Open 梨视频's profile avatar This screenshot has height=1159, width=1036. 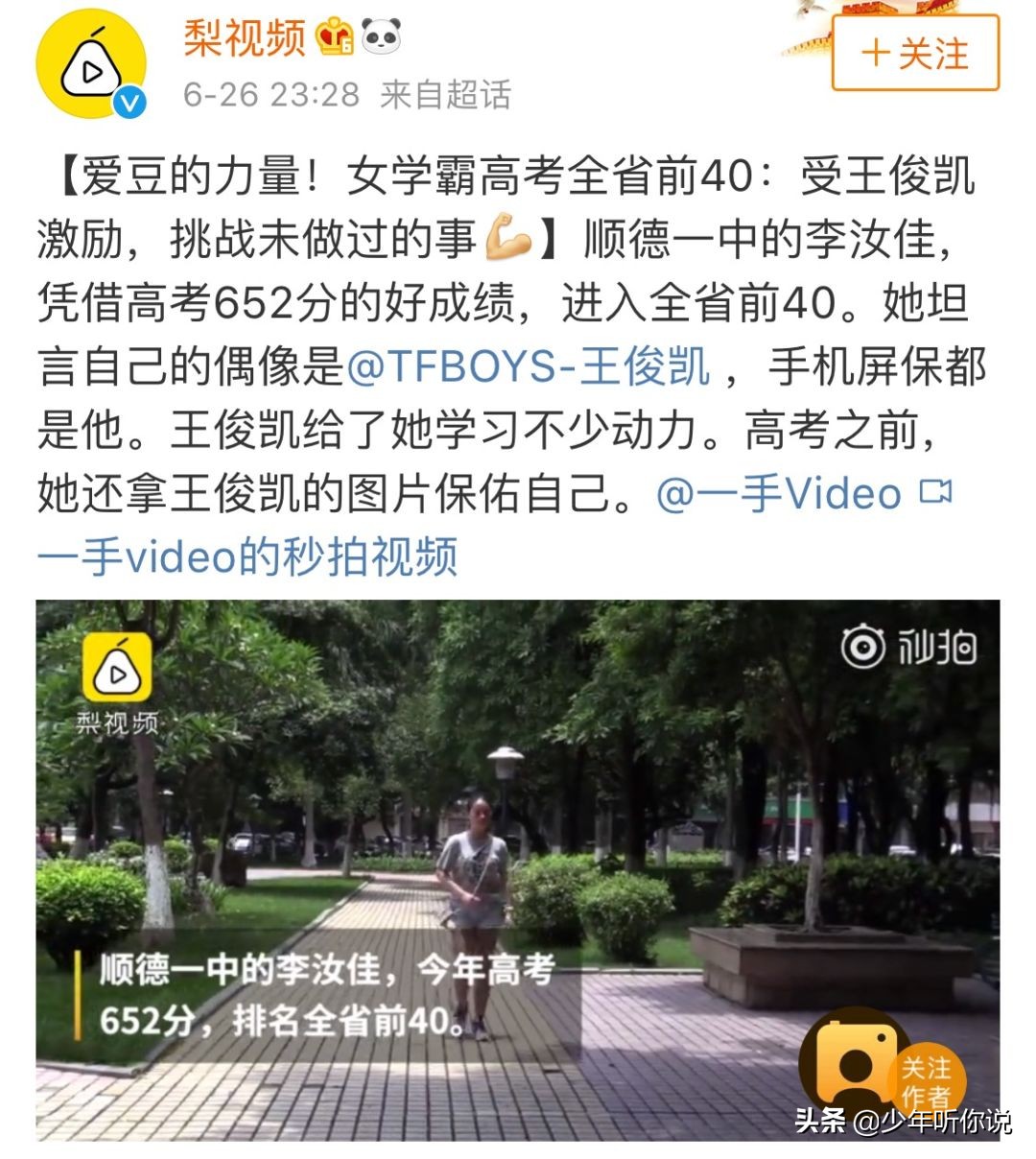pyautogui.click(x=91, y=64)
